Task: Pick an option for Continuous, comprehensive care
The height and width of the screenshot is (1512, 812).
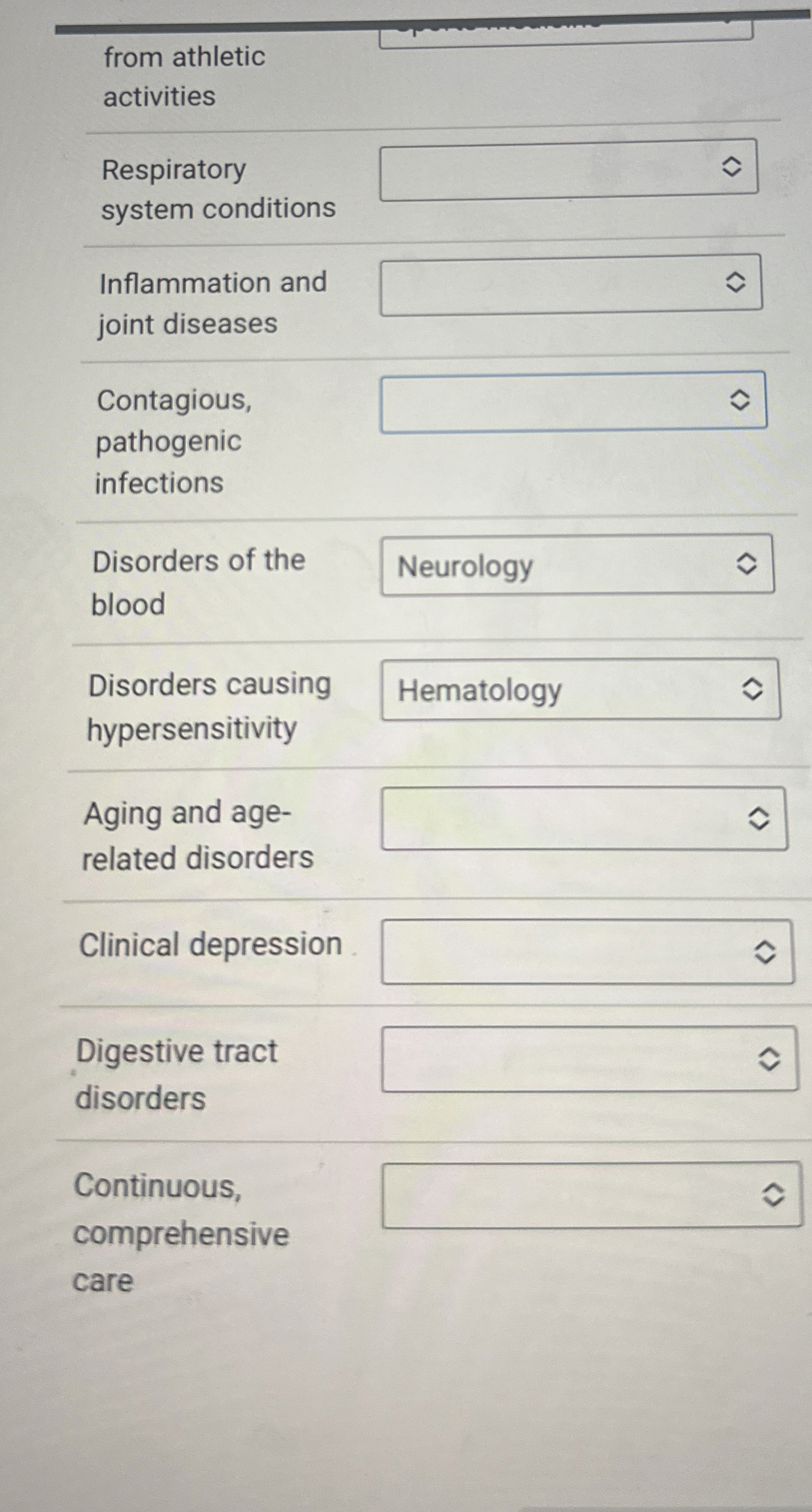Action: pyautogui.click(x=591, y=1195)
